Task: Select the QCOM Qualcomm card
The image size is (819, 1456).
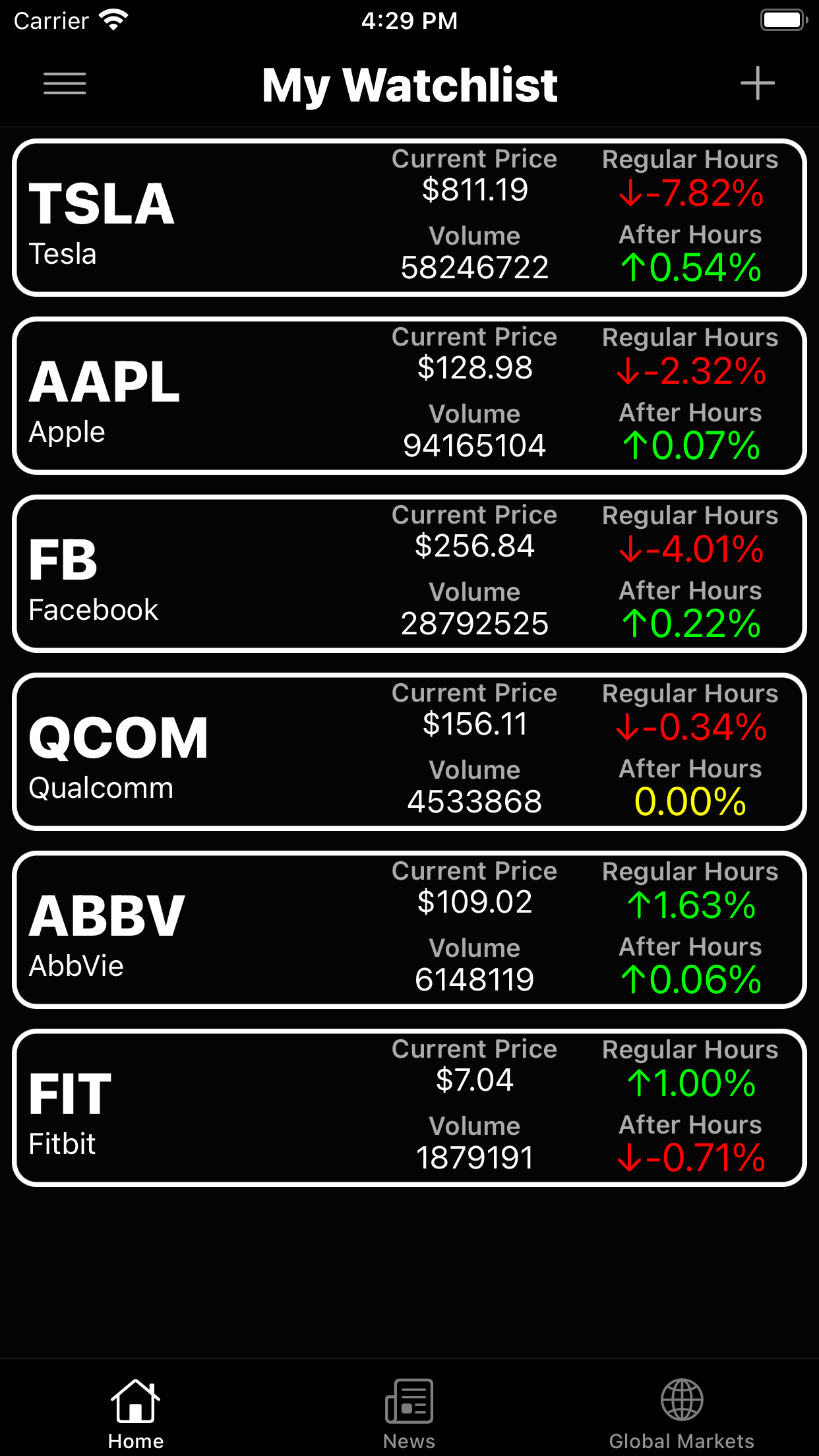Action: (409, 752)
